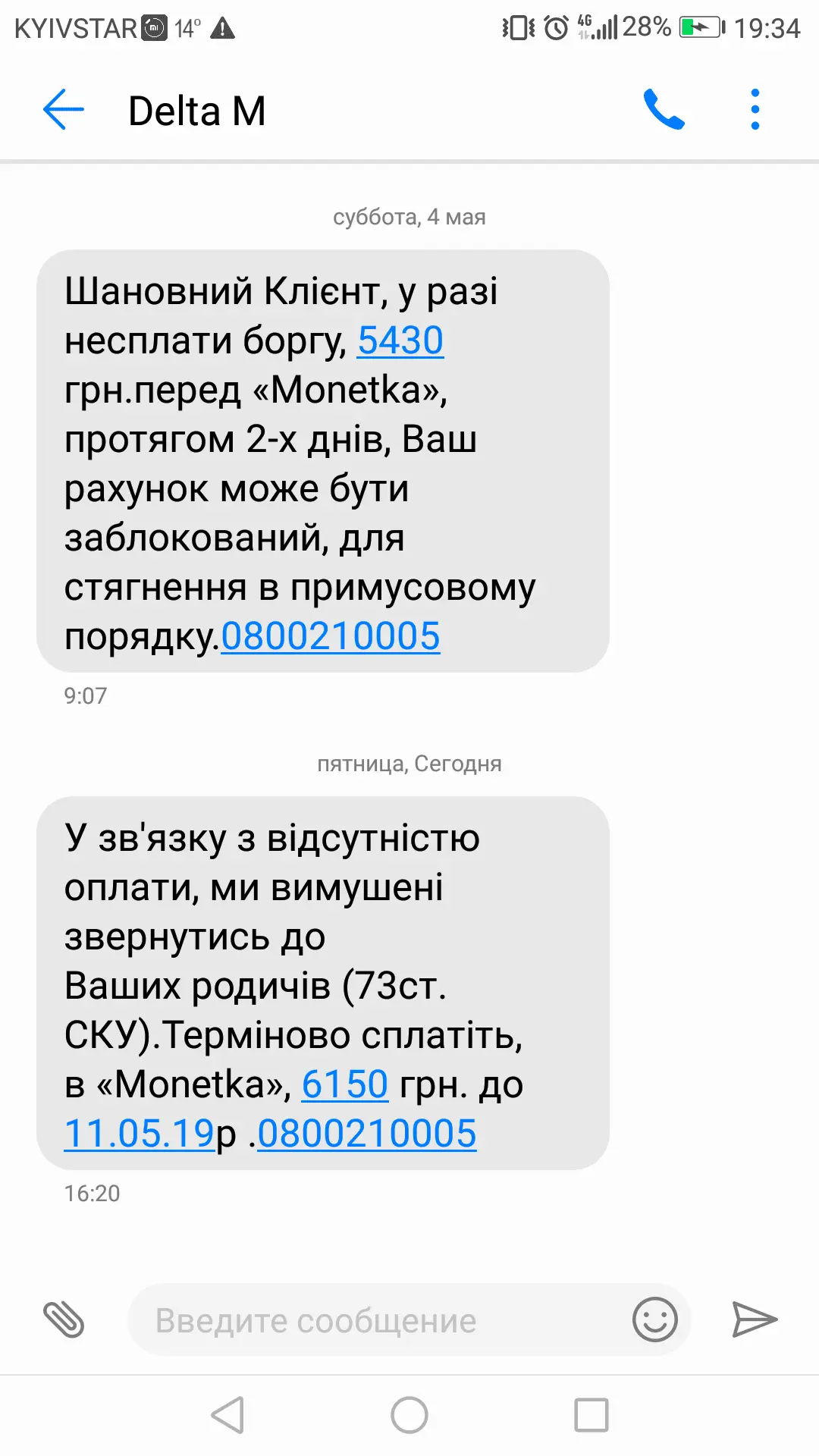Image resolution: width=819 pixels, height=1456 pixels.
Task: Go back from the Delta M conversation
Action: tap(64, 110)
